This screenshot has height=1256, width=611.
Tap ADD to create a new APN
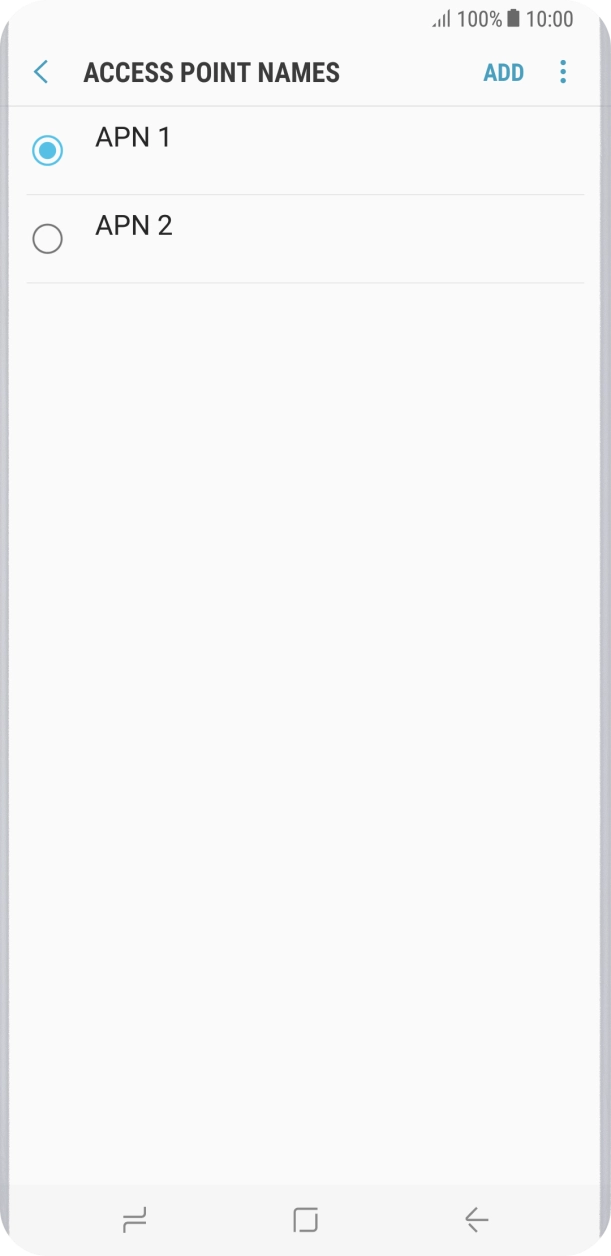tap(503, 73)
